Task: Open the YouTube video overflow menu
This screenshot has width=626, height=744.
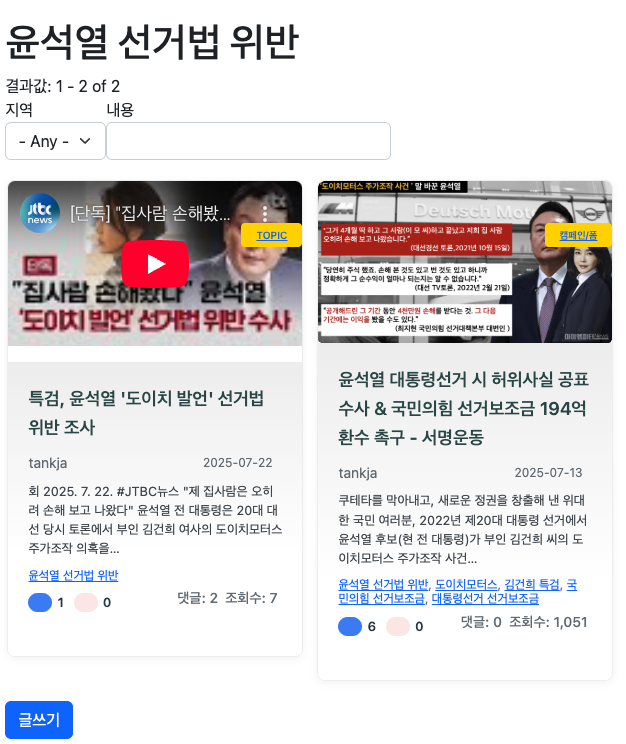Action: tap(265, 213)
